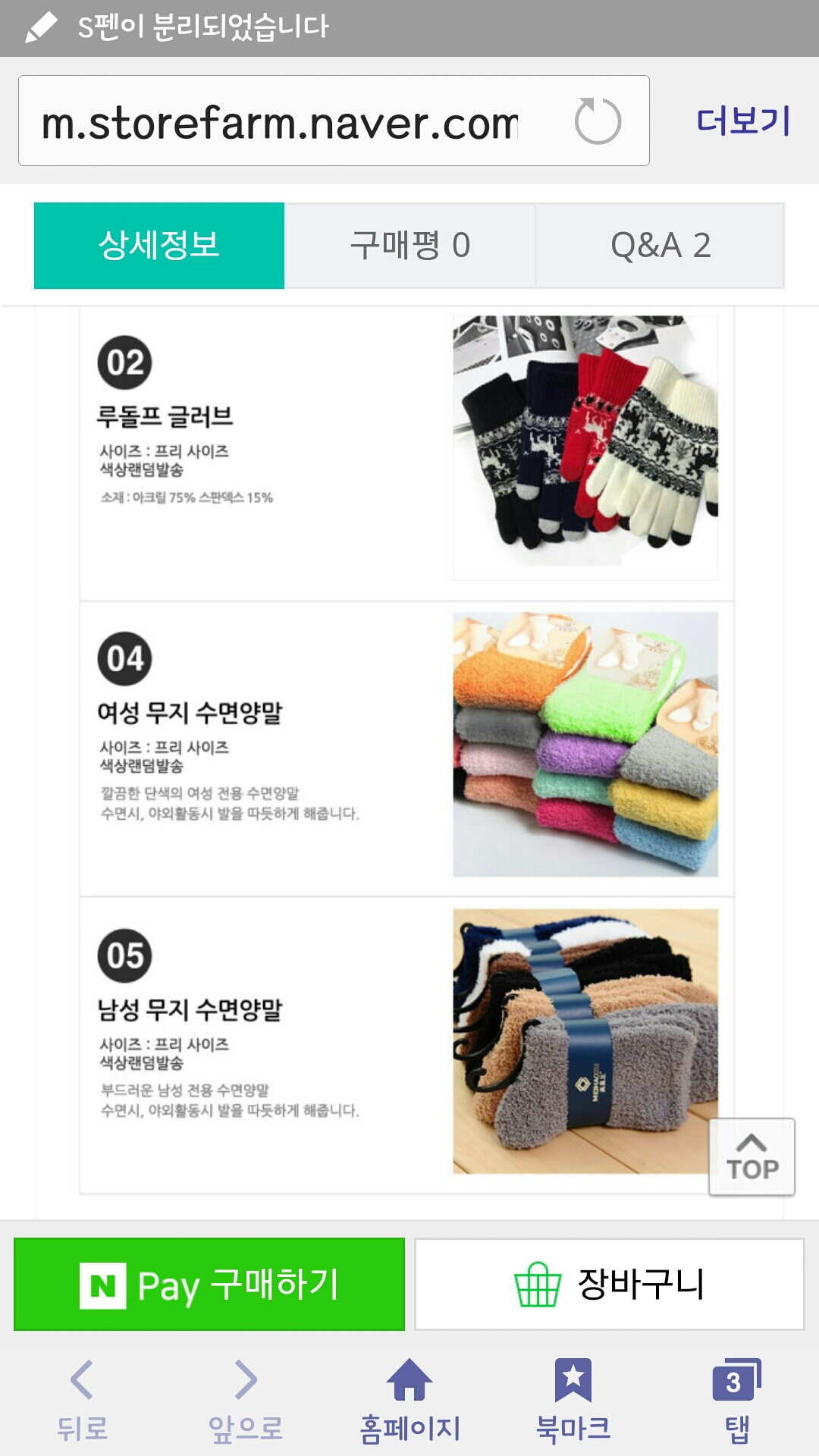Viewport: 819px width, 1456px height.
Task: Switch to the 구매평 0 tab
Action: coord(410,246)
